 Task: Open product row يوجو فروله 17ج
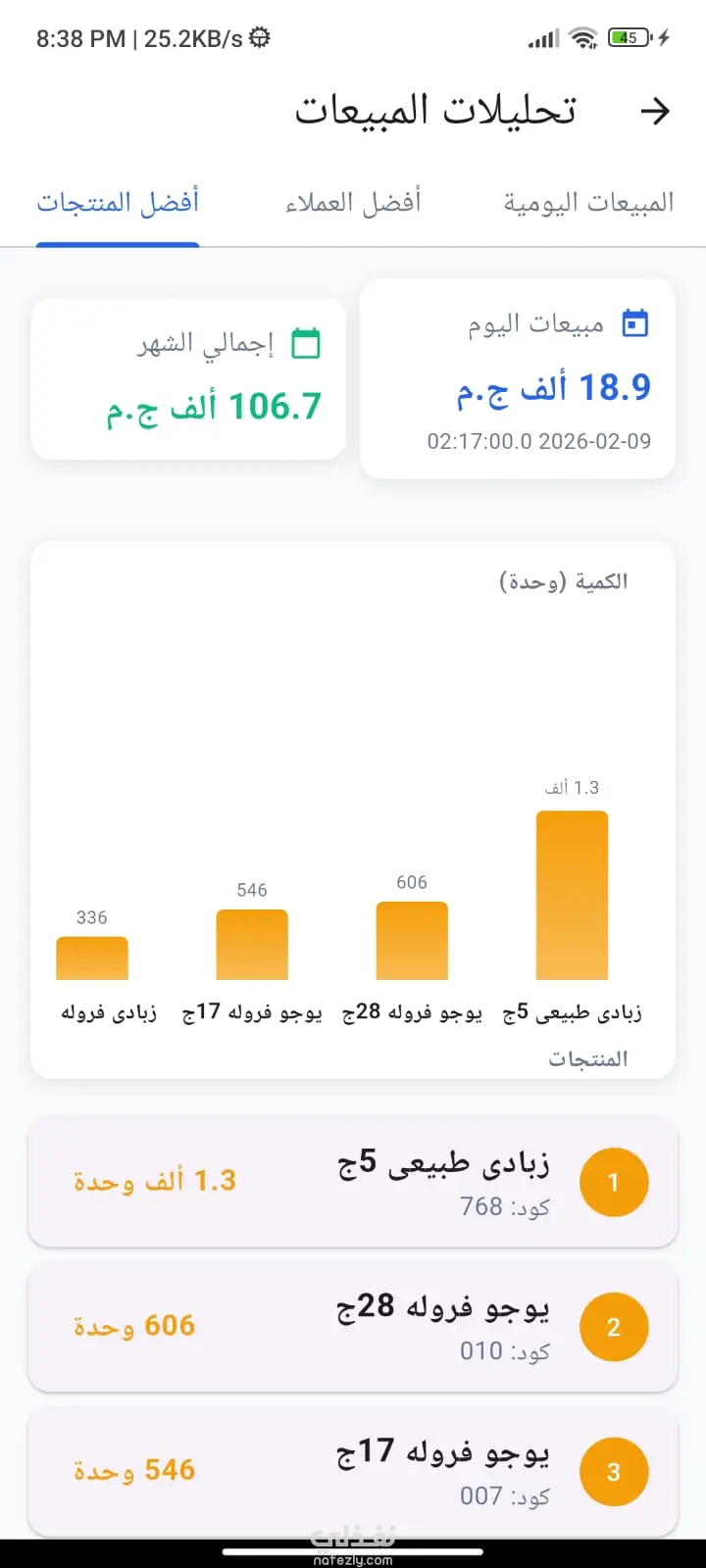point(353,1471)
